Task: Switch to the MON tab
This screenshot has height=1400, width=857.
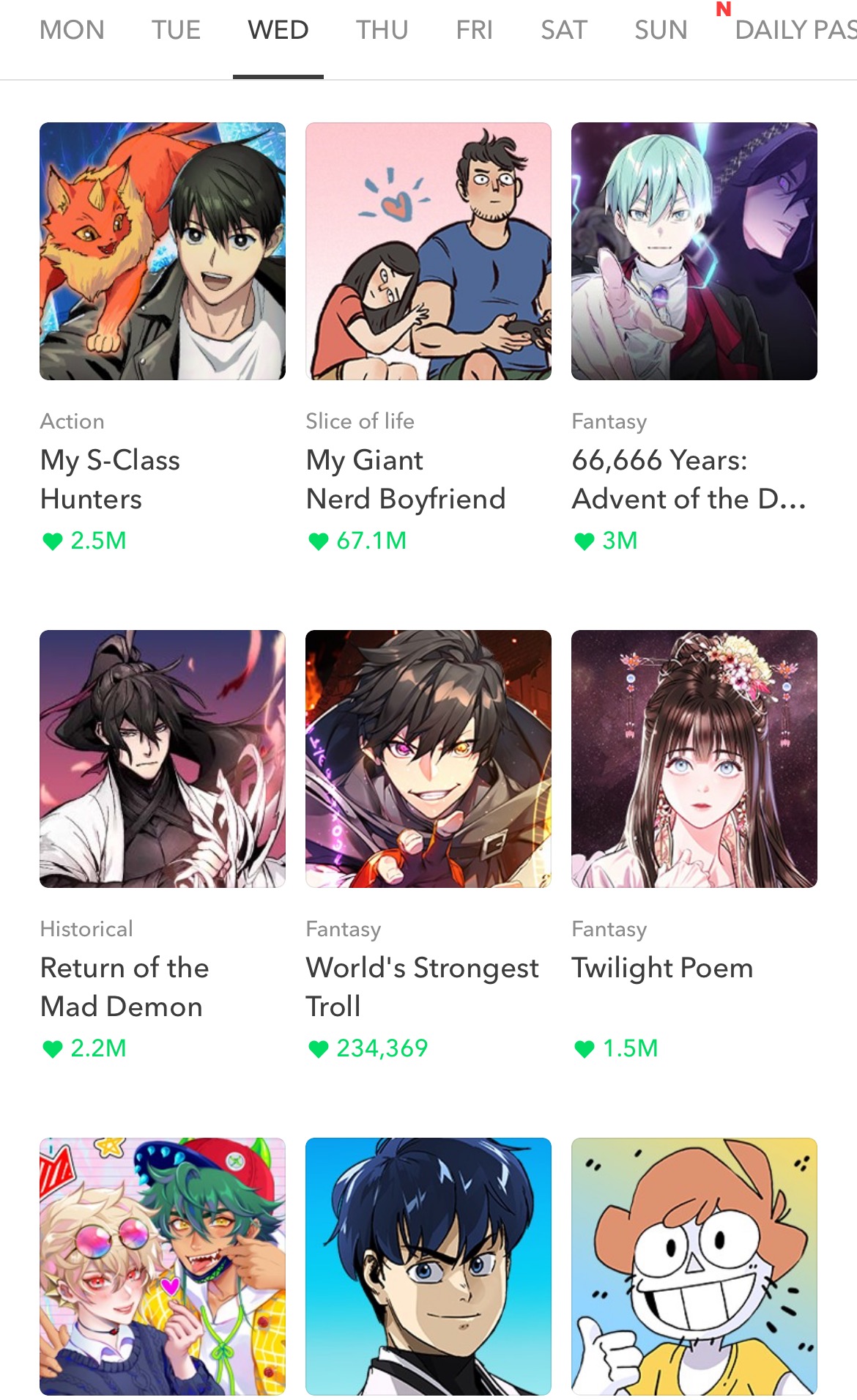Action: pyautogui.click(x=72, y=31)
